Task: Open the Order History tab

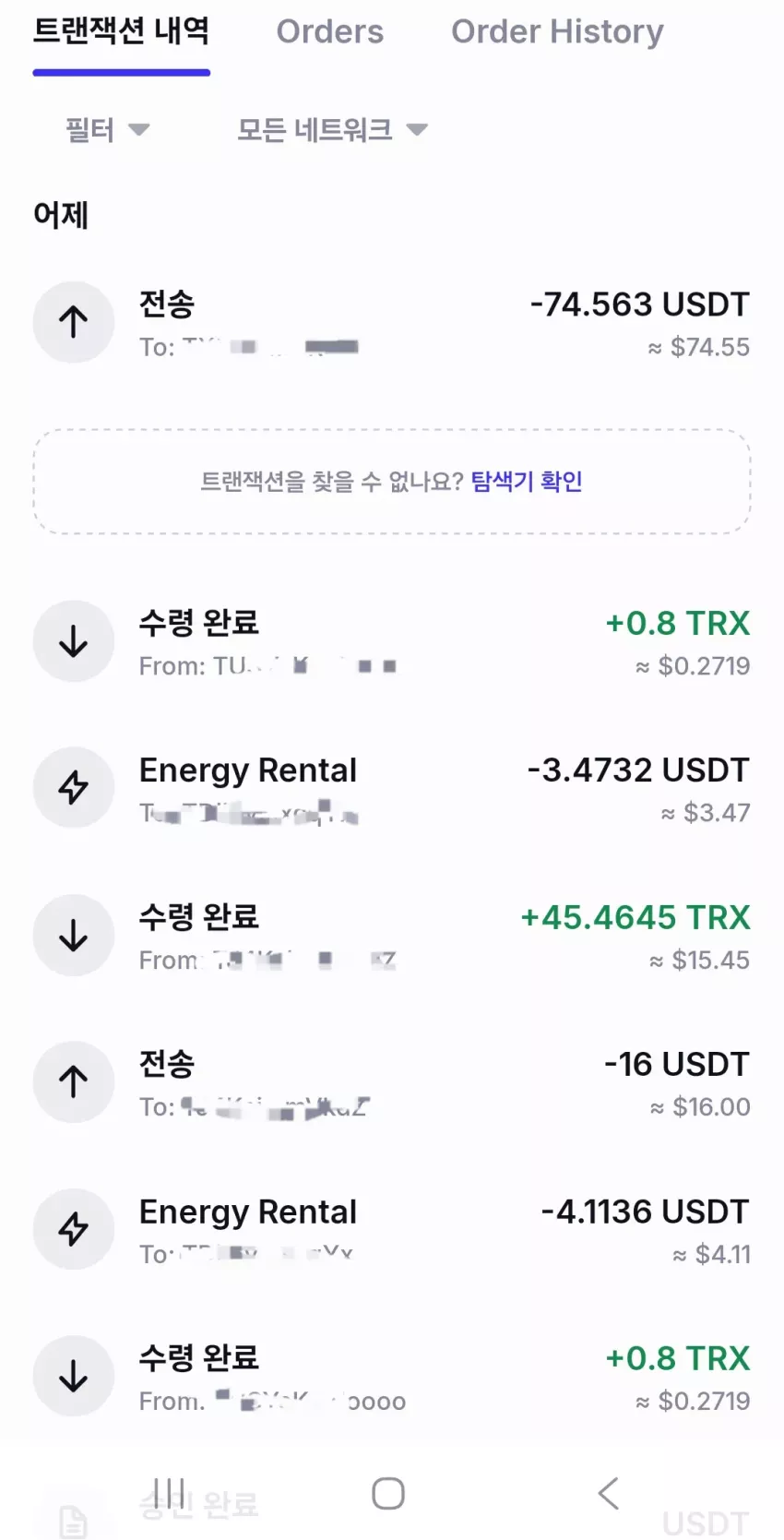Action: [x=557, y=31]
